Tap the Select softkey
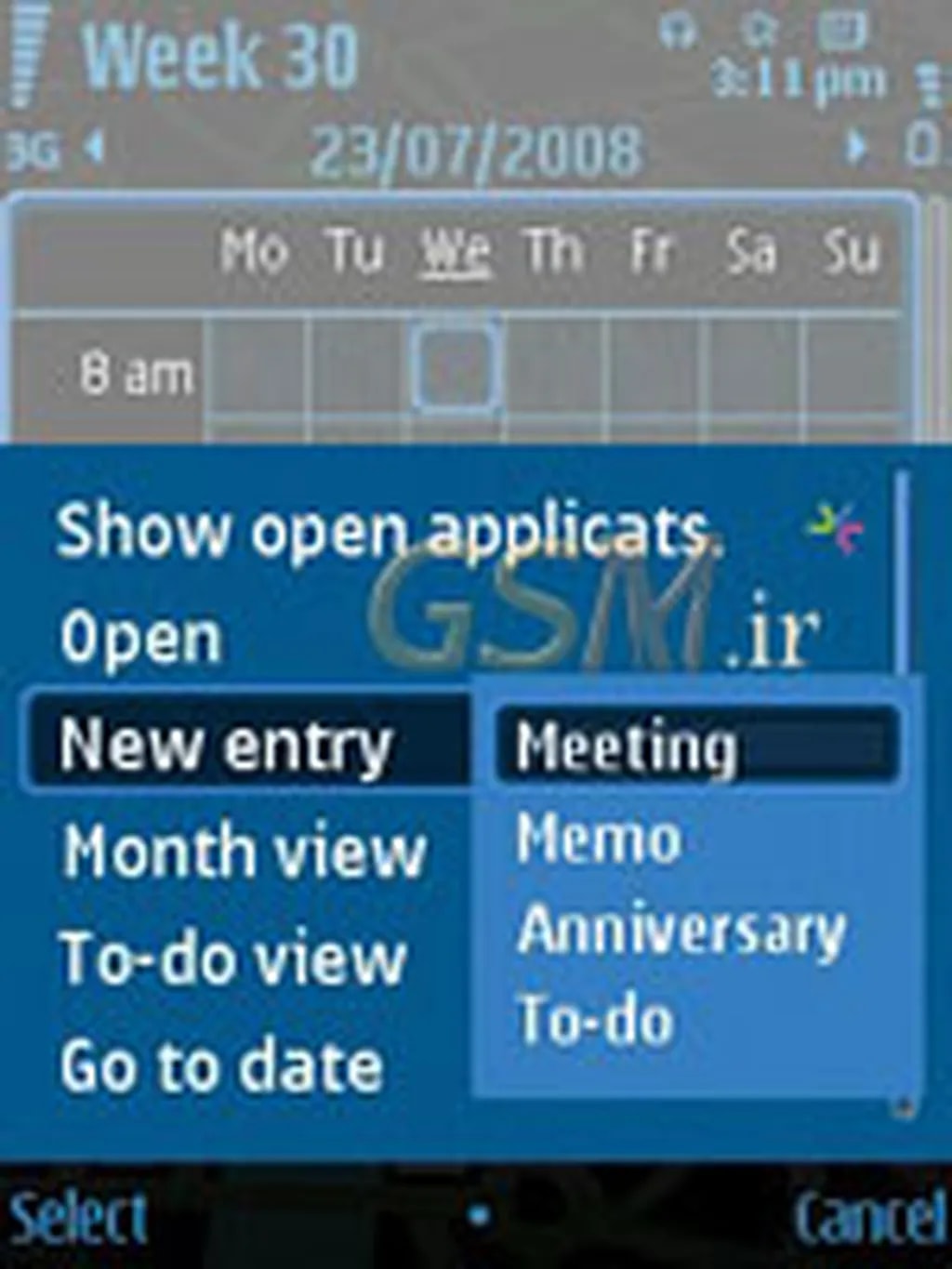Image resolution: width=952 pixels, height=1269 pixels. click(78, 1218)
